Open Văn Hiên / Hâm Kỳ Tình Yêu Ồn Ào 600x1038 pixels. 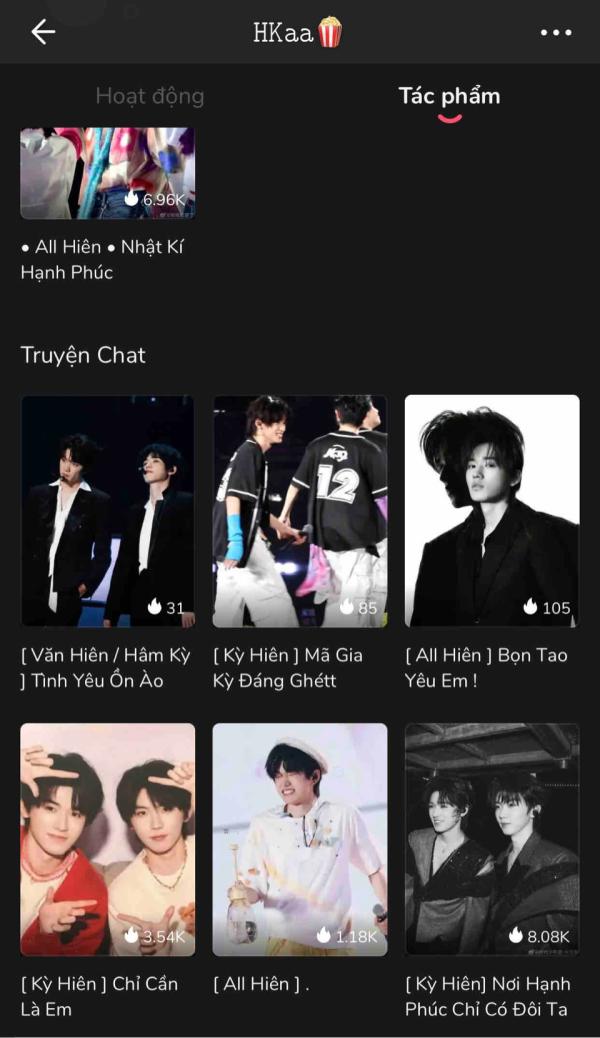pos(108,511)
